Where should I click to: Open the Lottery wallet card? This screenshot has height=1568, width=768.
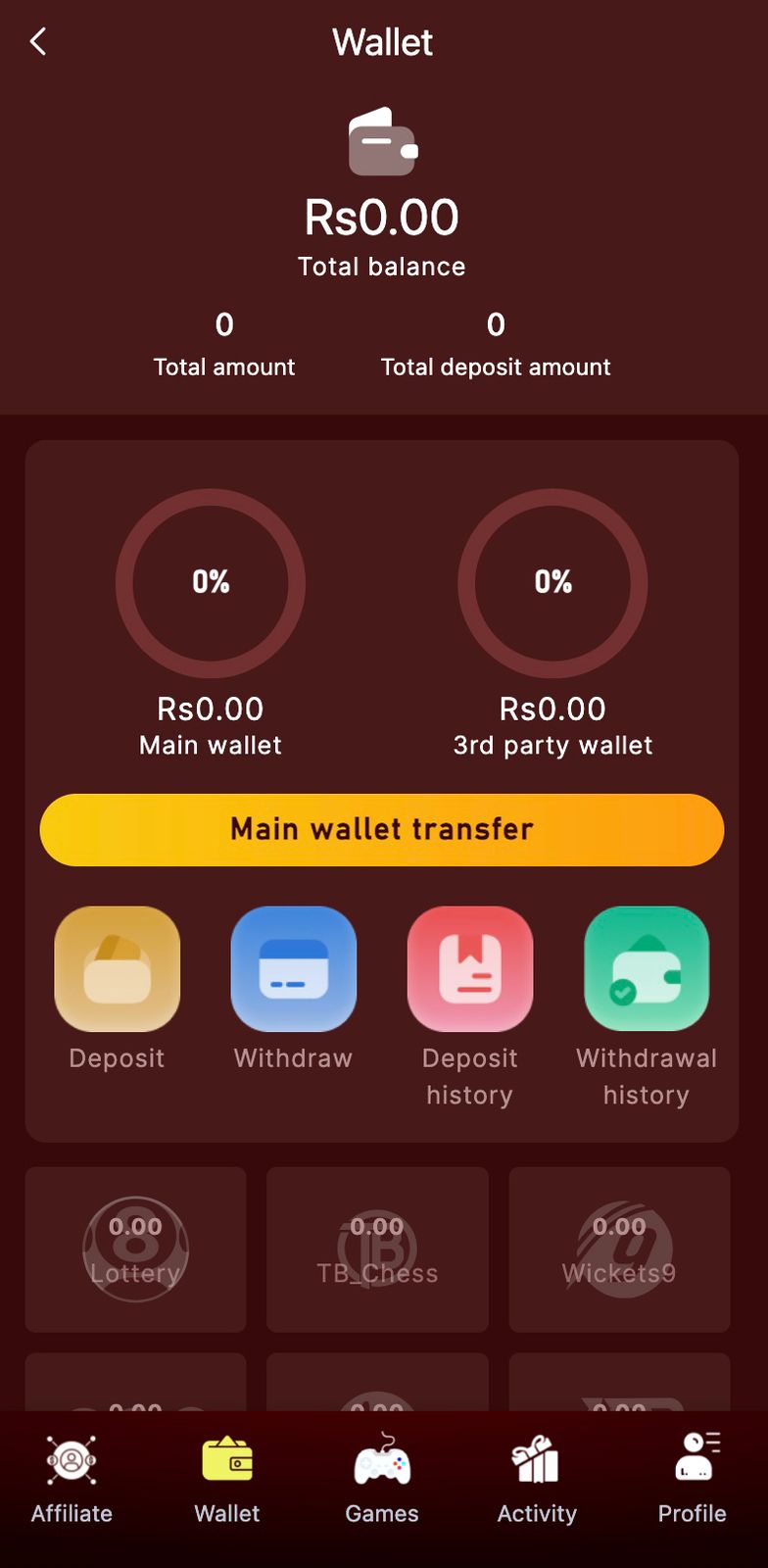point(135,1249)
